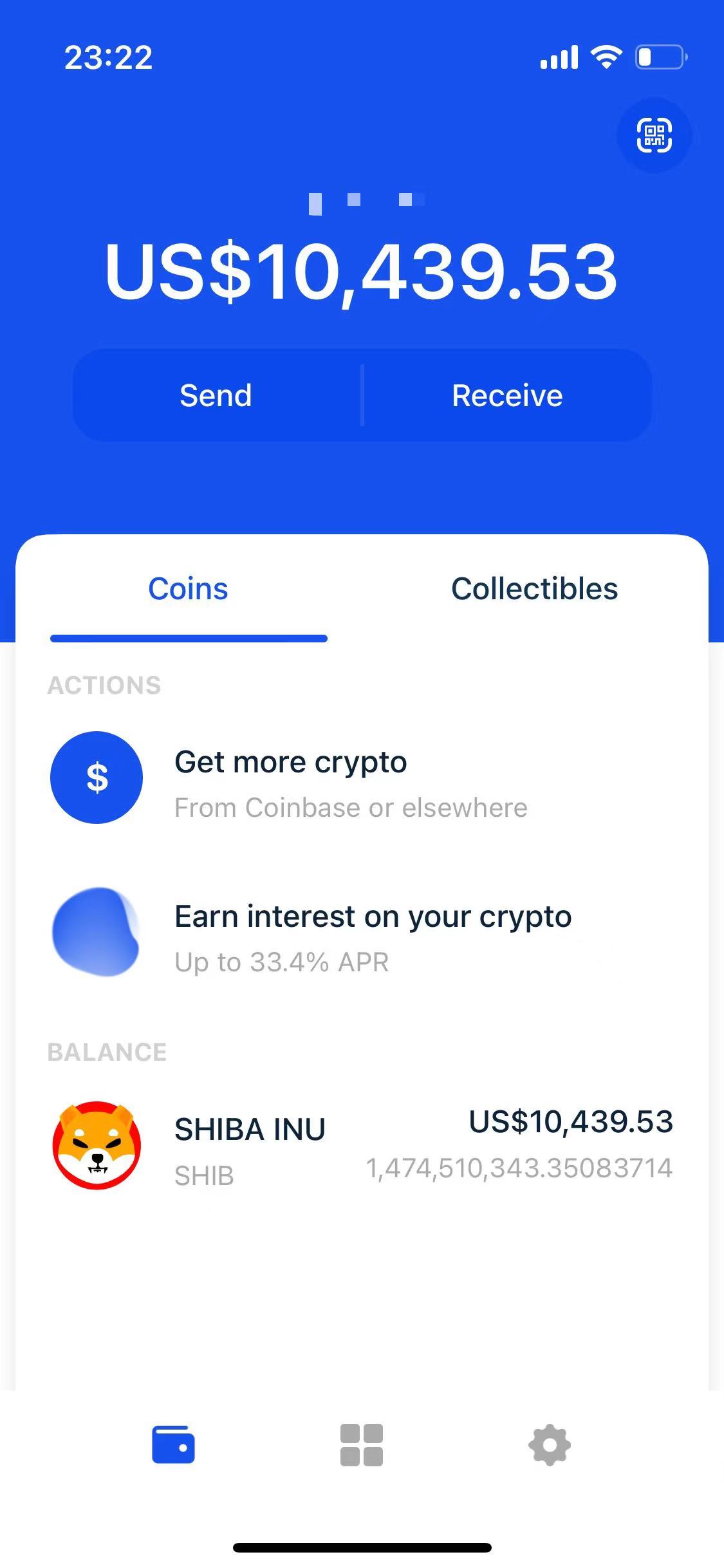Open the SHIBA INU balance row

(x=362, y=1146)
